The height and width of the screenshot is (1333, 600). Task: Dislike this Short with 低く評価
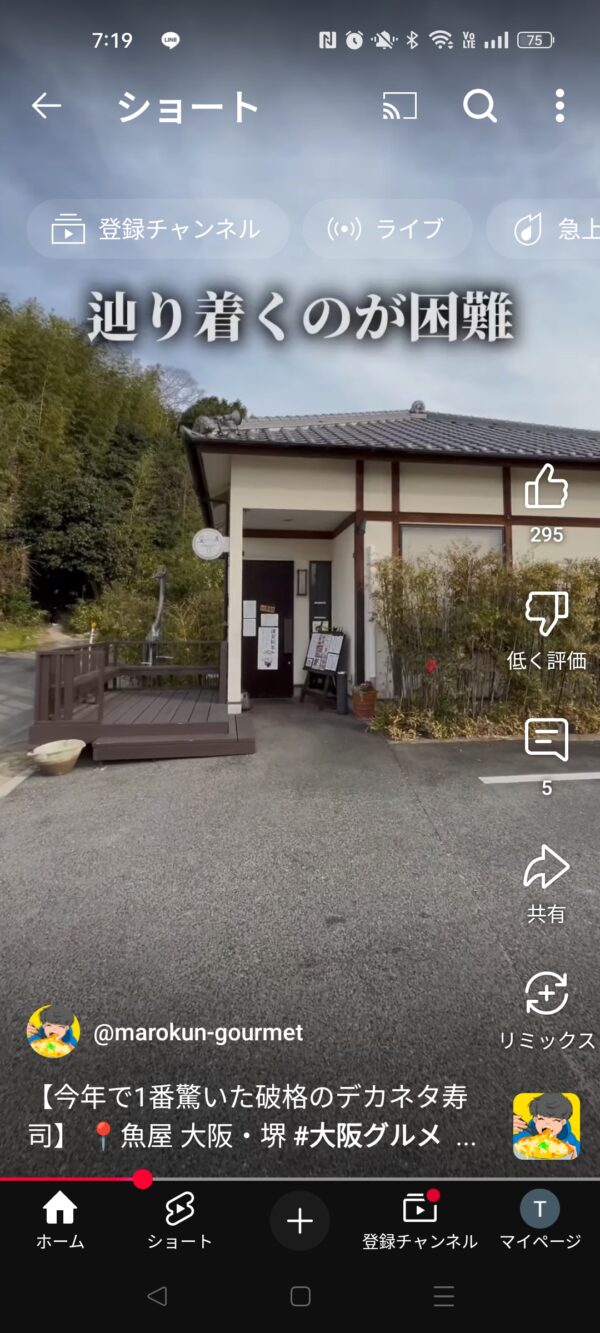(x=546, y=615)
